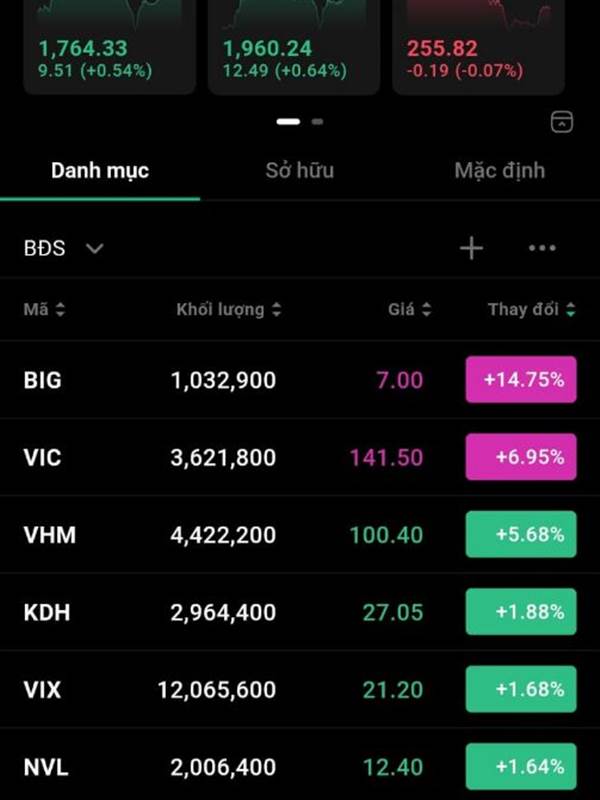This screenshot has width=600, height=800.
Task: Collapse the index cards panel icon
Action: click(x=562, y=122)
